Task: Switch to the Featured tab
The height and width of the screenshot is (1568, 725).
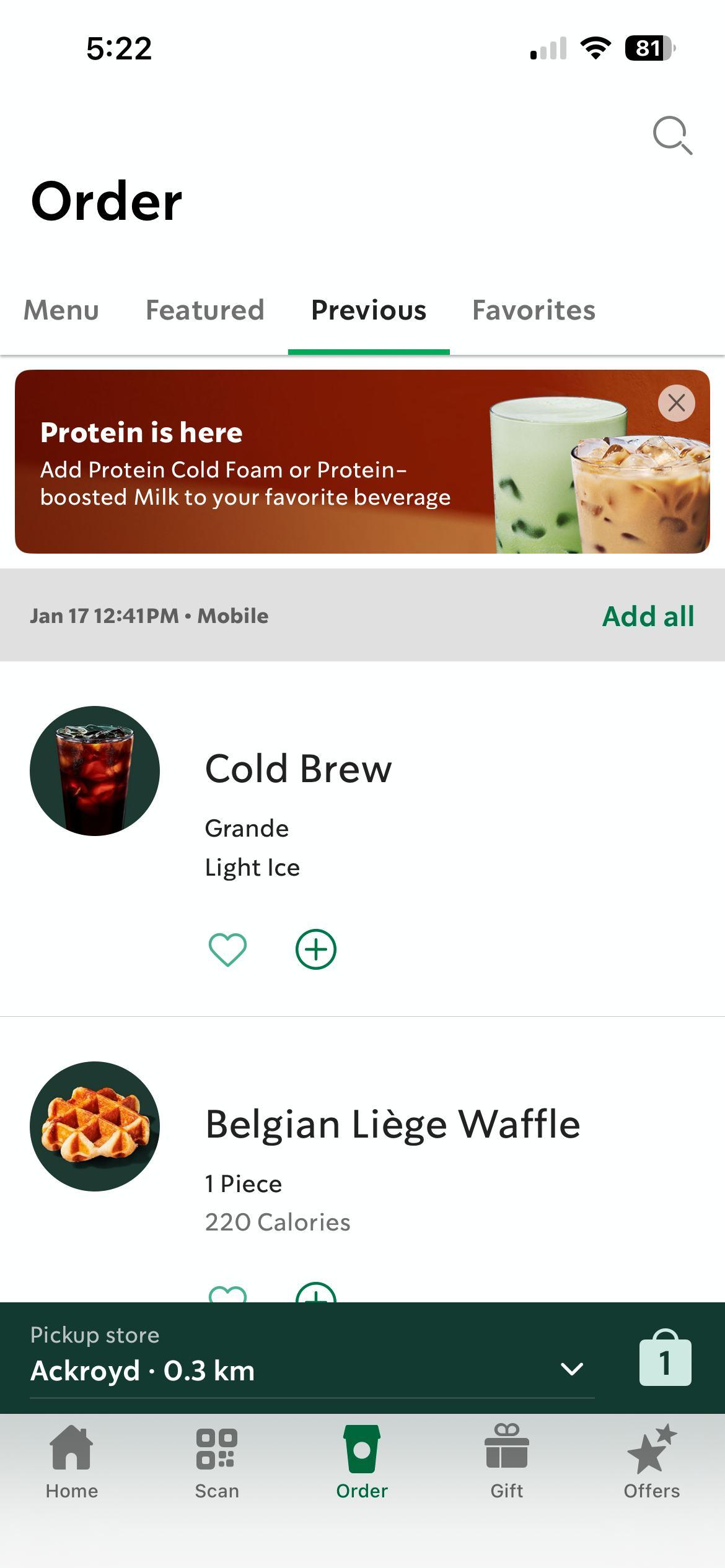Action: tap(205, 310)
